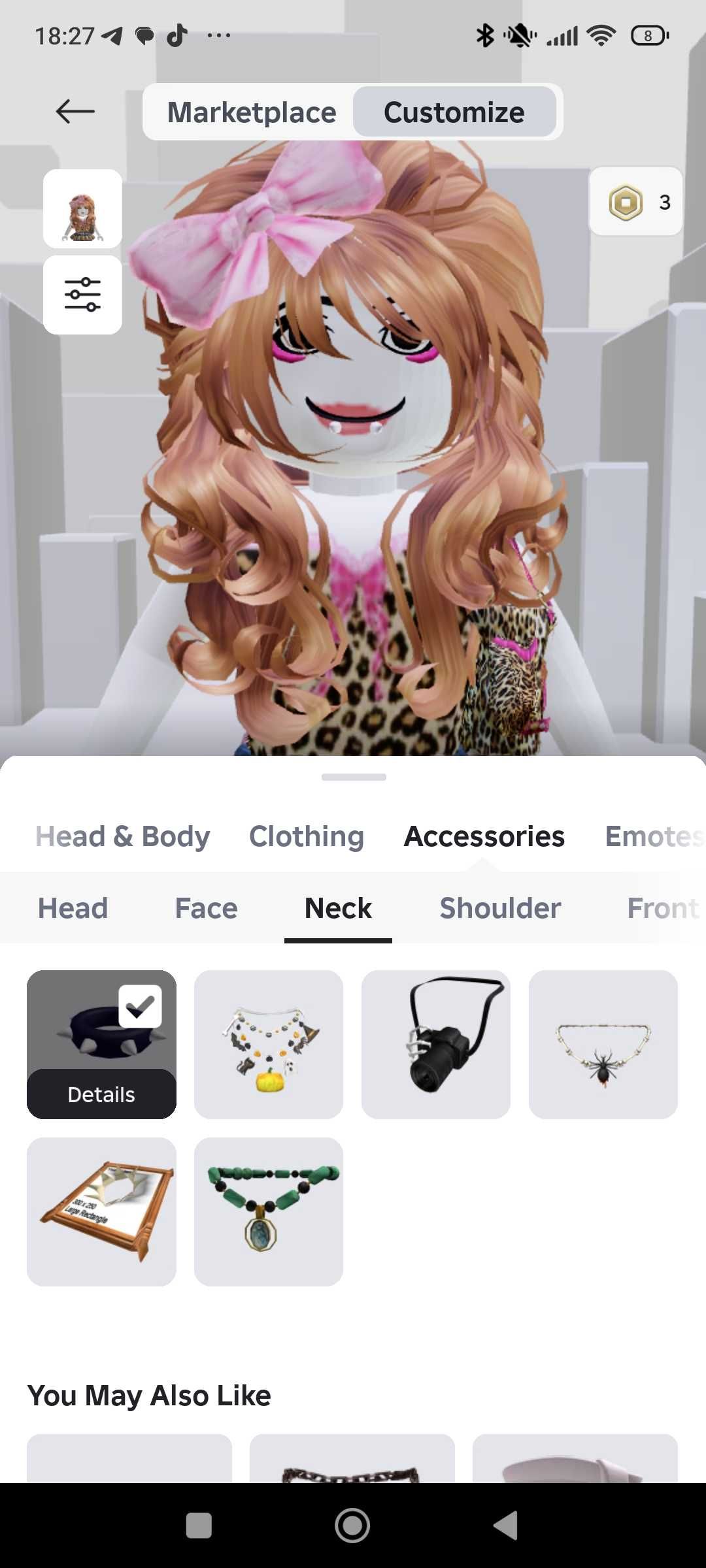The width and height of the screenshot is (706, 1568).
Task: Open the Robux balance button
Action: pyautogui.click(x=636, y=202)
